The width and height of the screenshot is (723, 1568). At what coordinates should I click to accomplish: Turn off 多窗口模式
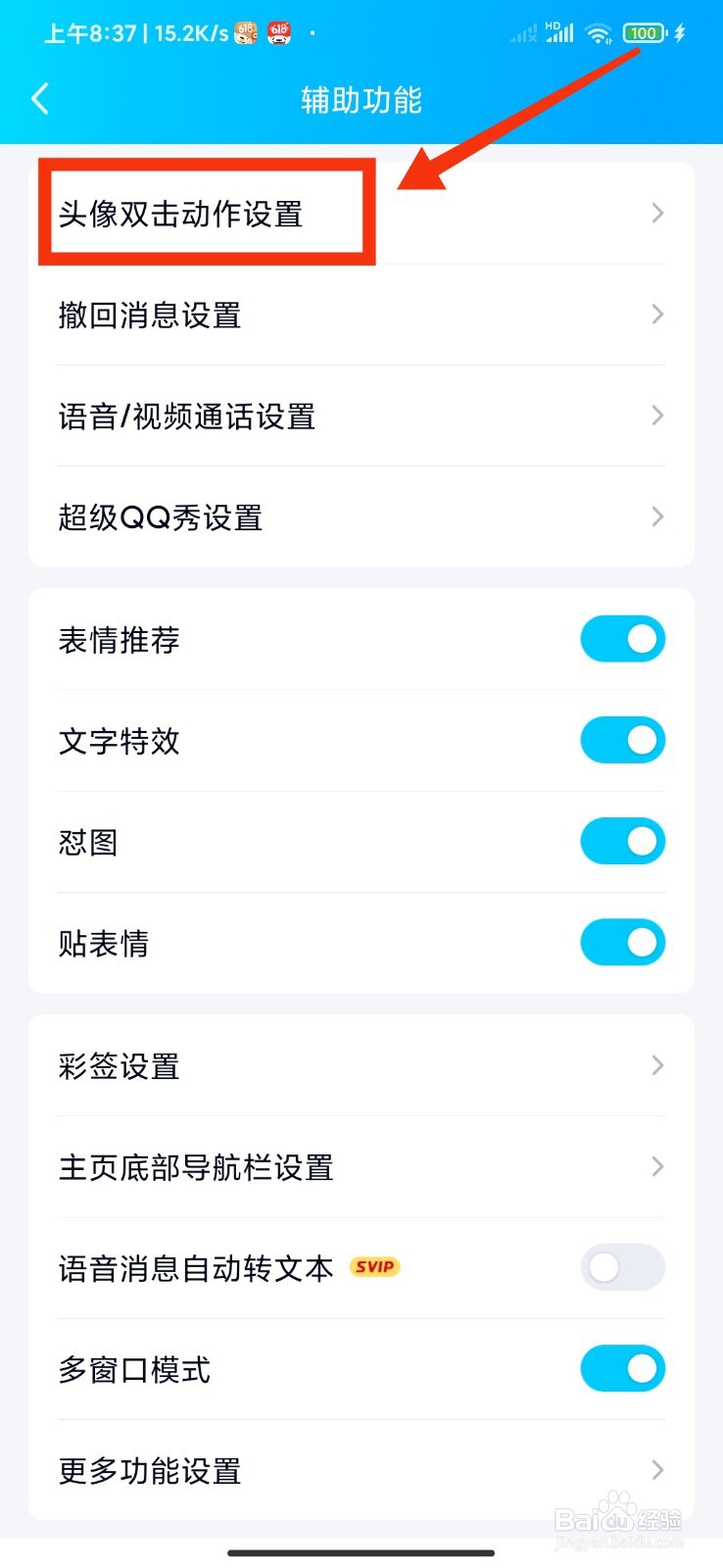pyautogui.click(x=623, y=1368)
